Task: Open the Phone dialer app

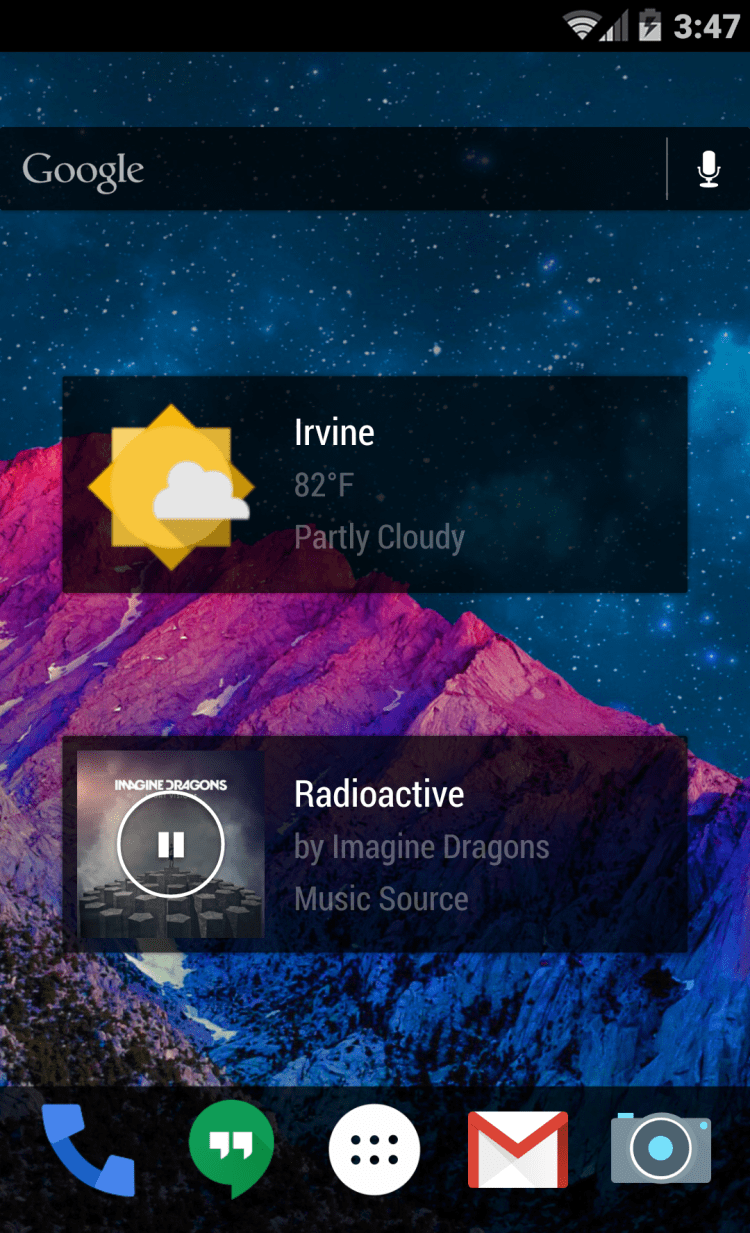Action: [88, 1151]
